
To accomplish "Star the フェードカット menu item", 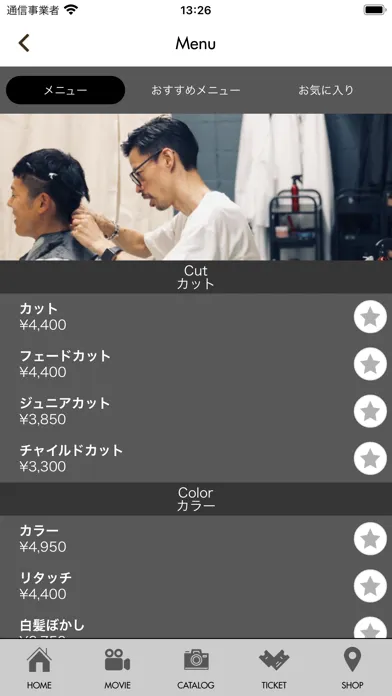I will tap(370, 364).
